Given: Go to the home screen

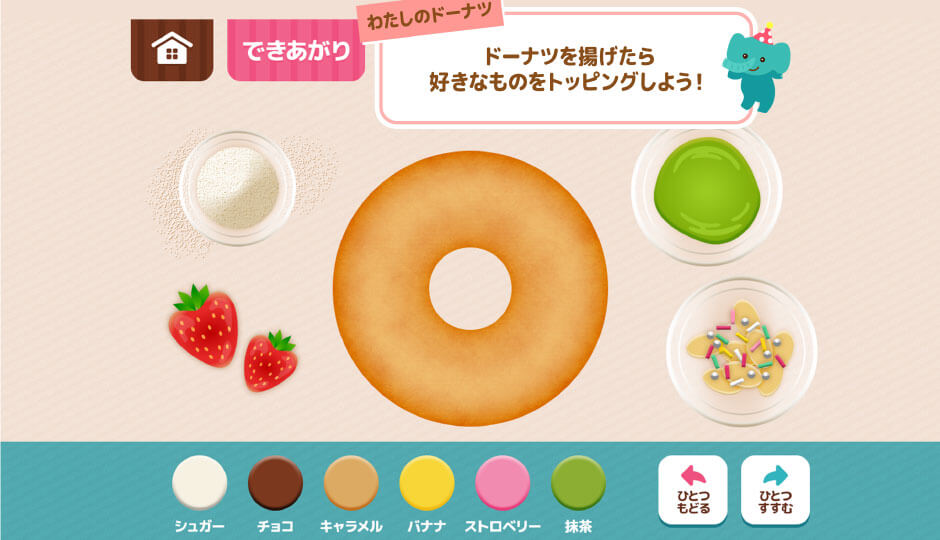Looking at the screenshot, I should (x=172, y=47).
